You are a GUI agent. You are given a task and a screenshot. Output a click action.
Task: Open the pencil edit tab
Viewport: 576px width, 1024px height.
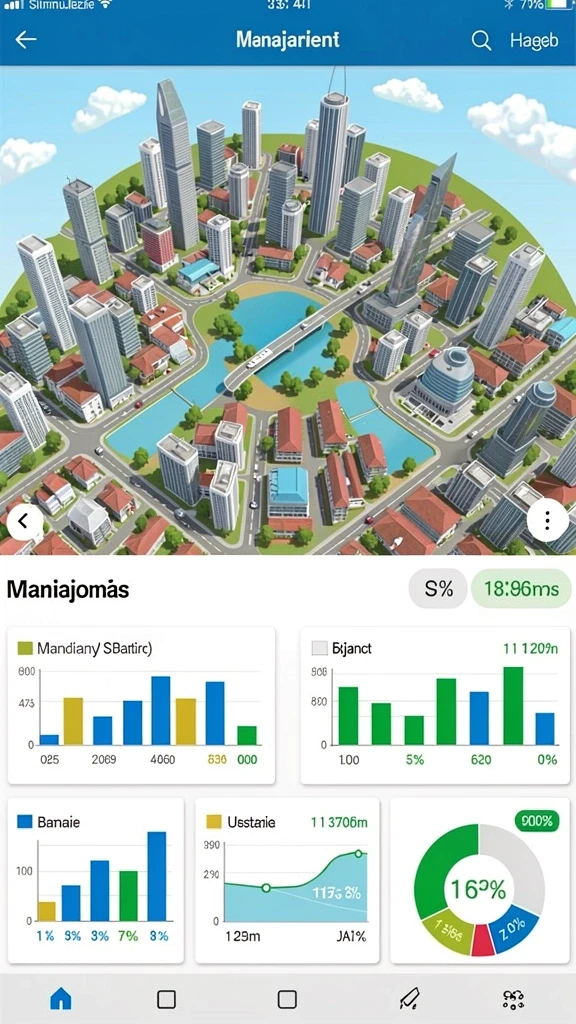point(408,999)
